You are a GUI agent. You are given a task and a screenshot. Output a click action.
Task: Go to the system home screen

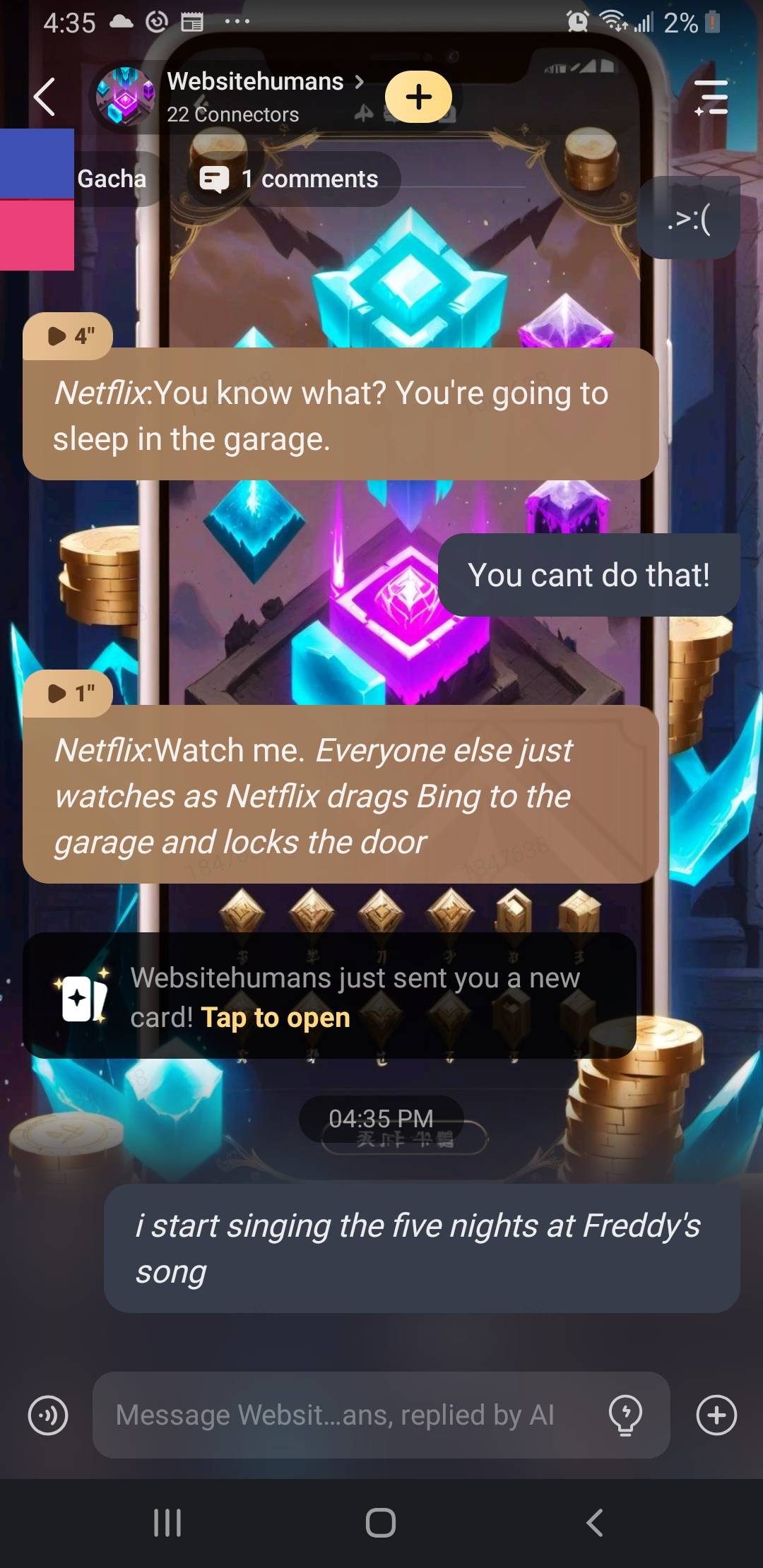tap(381, 1523)
